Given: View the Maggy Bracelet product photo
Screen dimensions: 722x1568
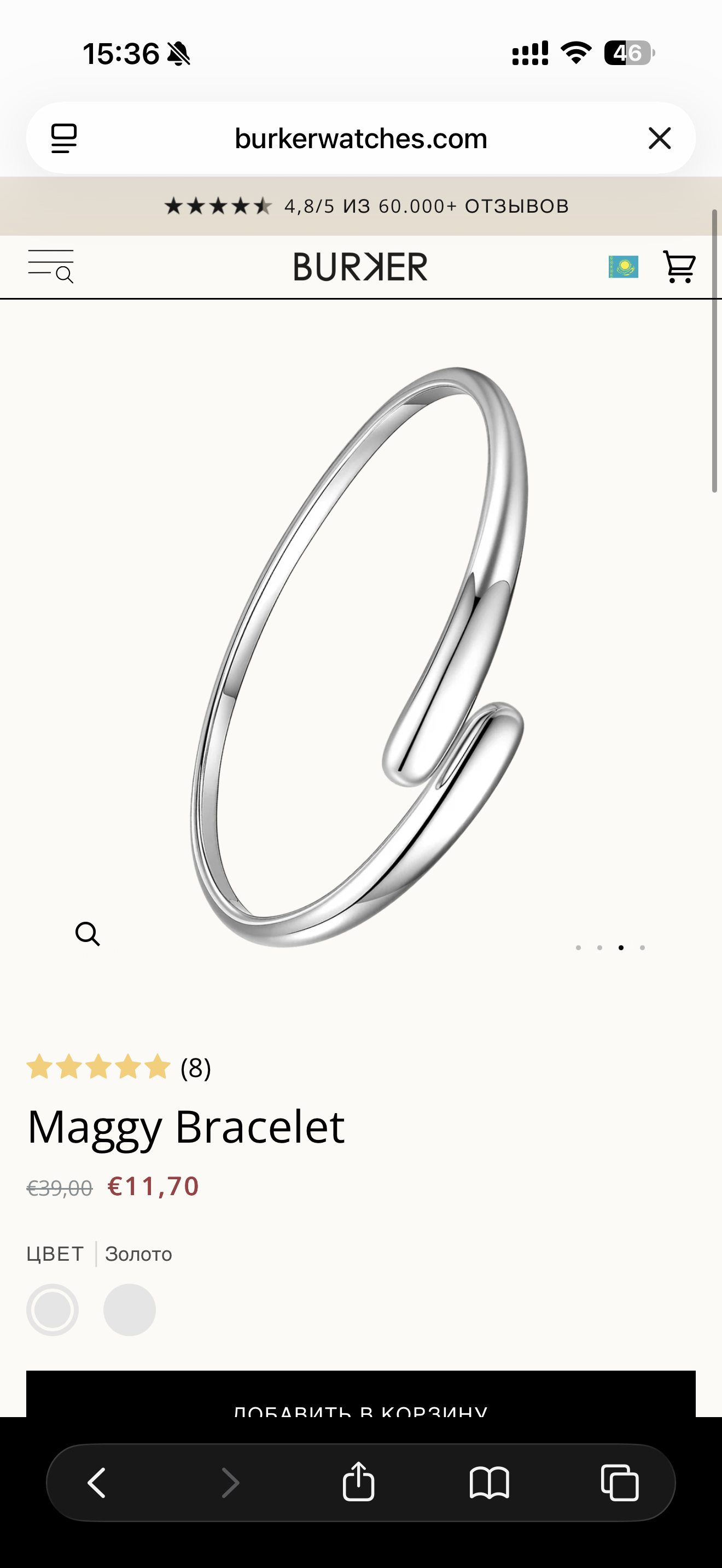Looking at the screenshot, I should click(359, 657).
